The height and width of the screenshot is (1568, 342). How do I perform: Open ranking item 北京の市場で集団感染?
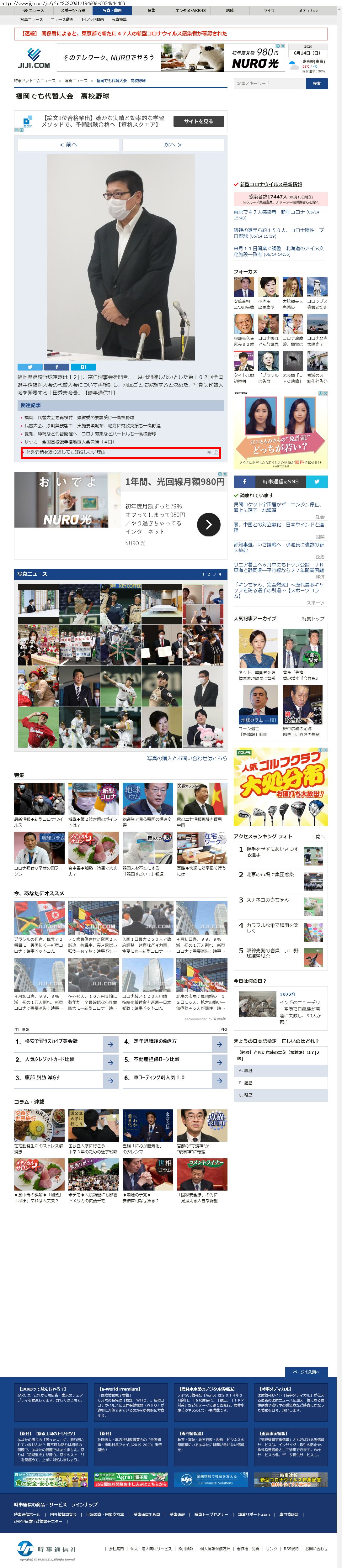(x=270, y=874)
